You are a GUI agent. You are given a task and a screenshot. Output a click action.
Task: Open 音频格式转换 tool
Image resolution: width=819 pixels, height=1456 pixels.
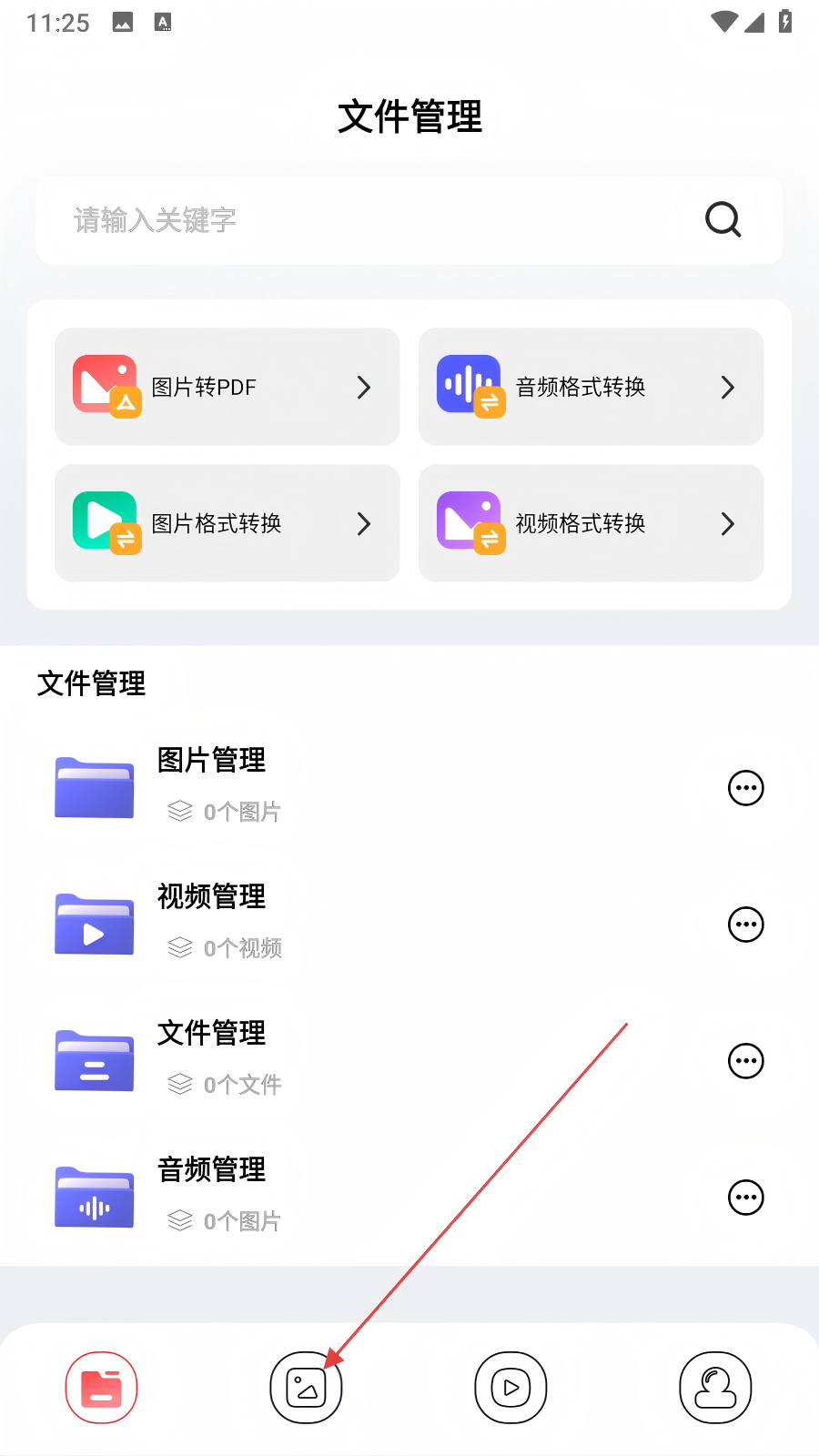coord(591,387)
